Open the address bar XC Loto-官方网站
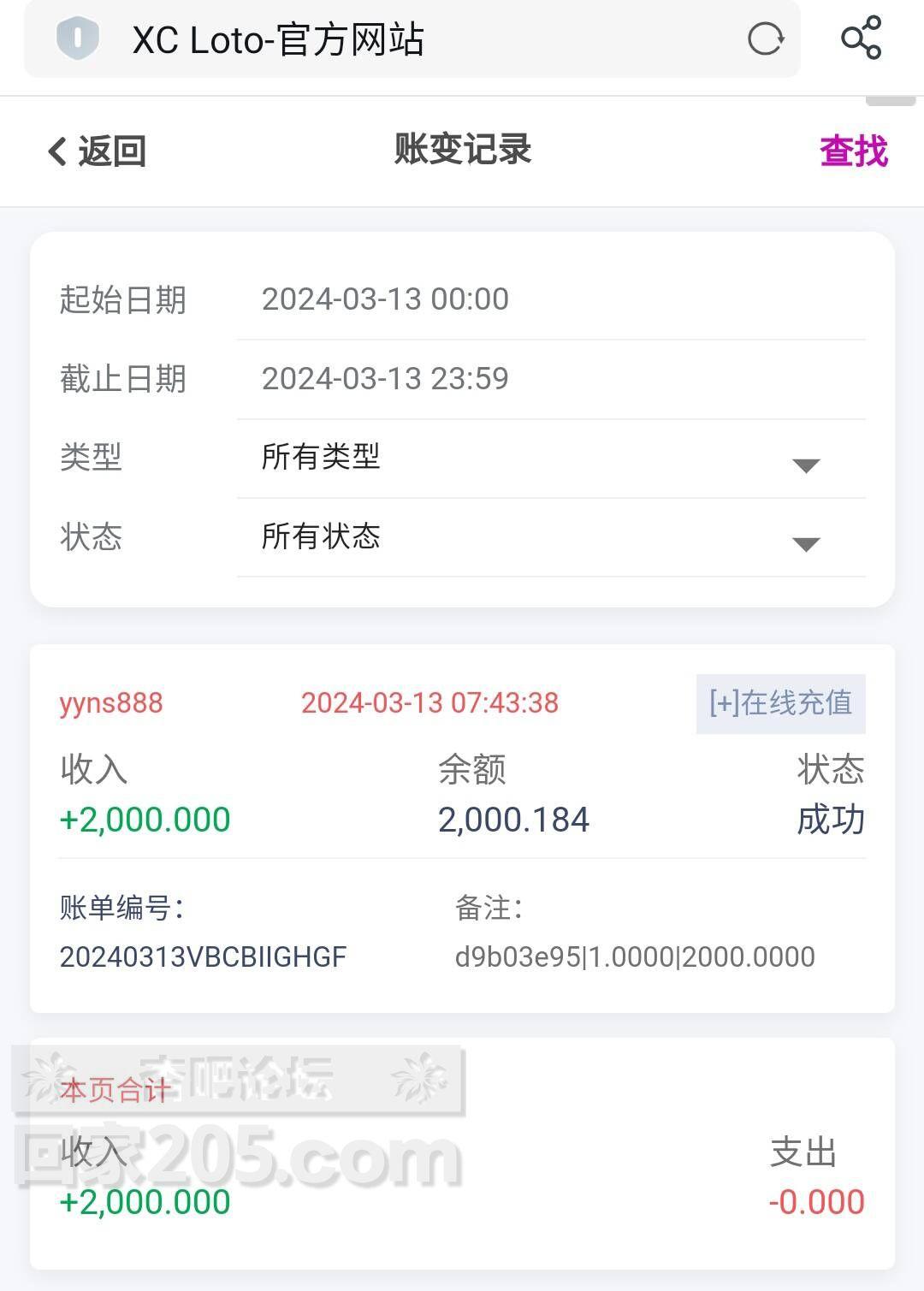 (411, 39)
